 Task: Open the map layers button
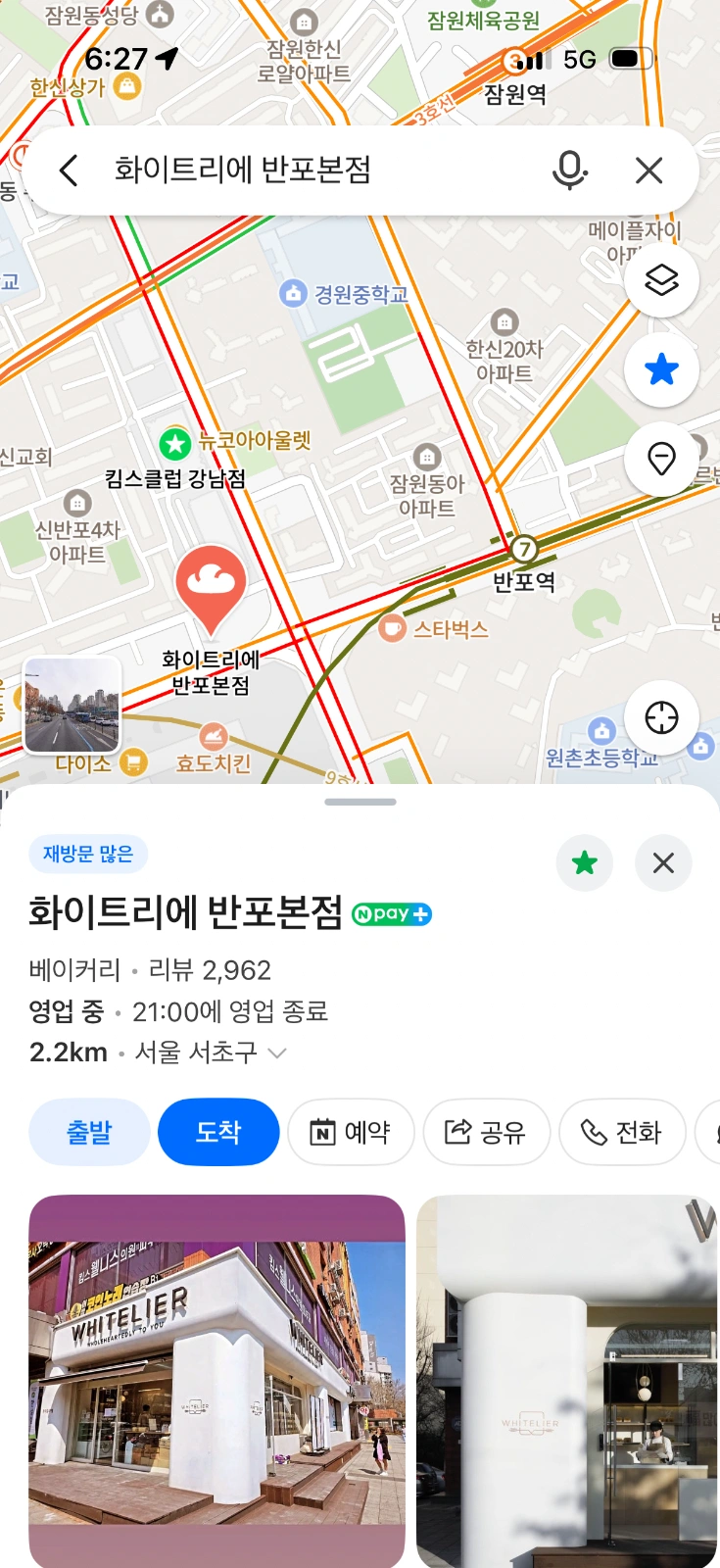[x=662, y=280]
